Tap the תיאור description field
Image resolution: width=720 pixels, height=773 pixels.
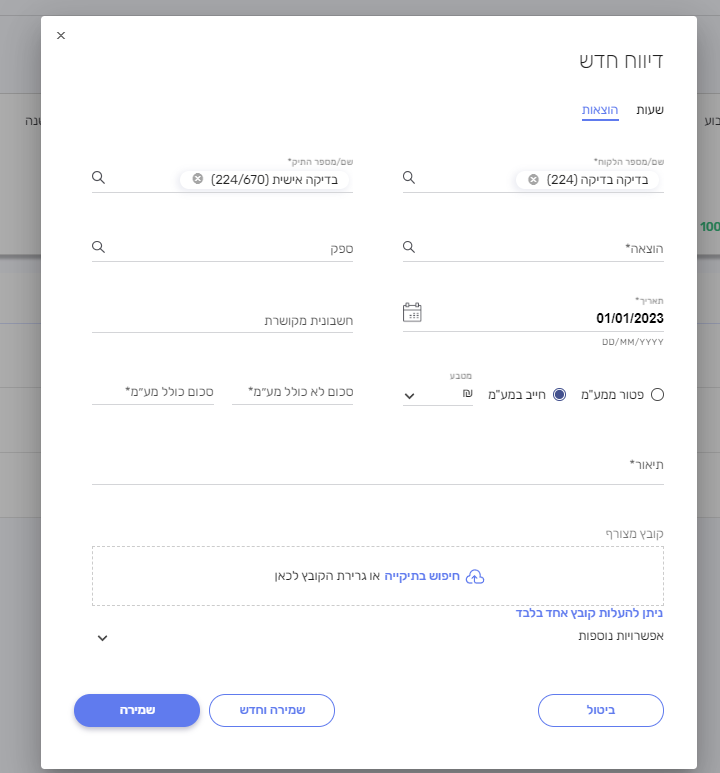point(377,470)
